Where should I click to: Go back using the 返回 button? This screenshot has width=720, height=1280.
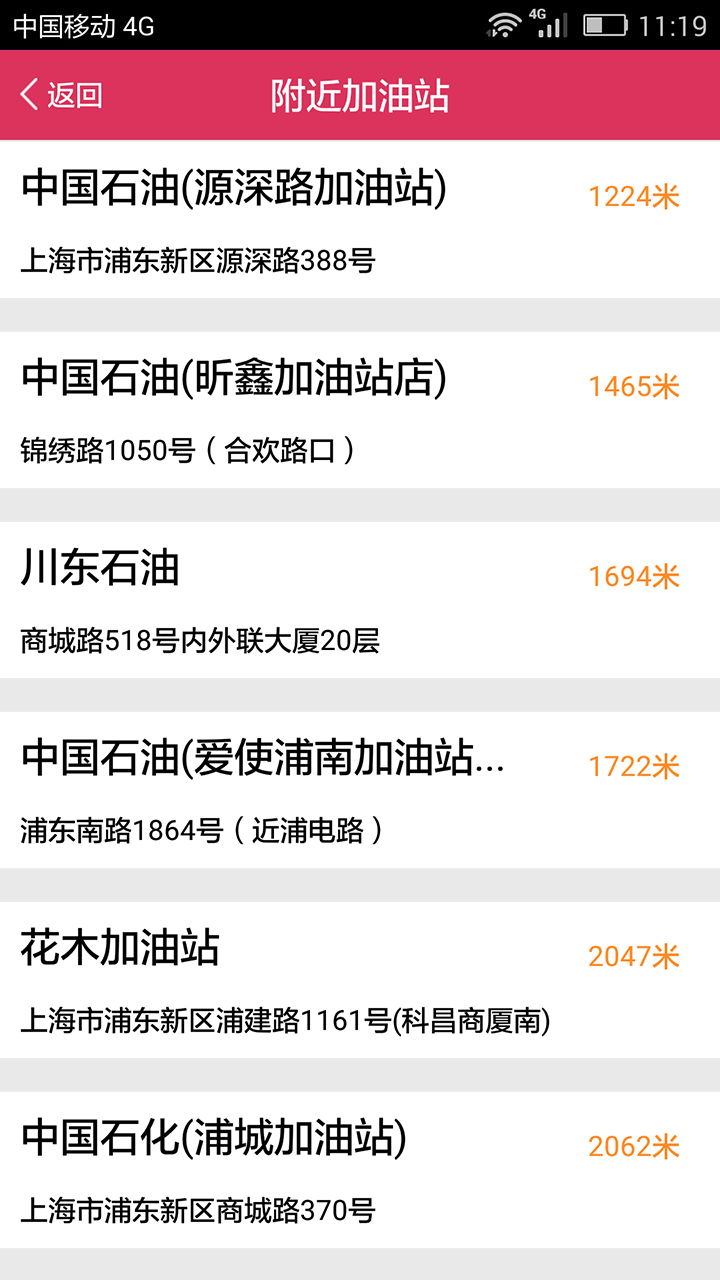pyautogui.click(x=62, y=96)
